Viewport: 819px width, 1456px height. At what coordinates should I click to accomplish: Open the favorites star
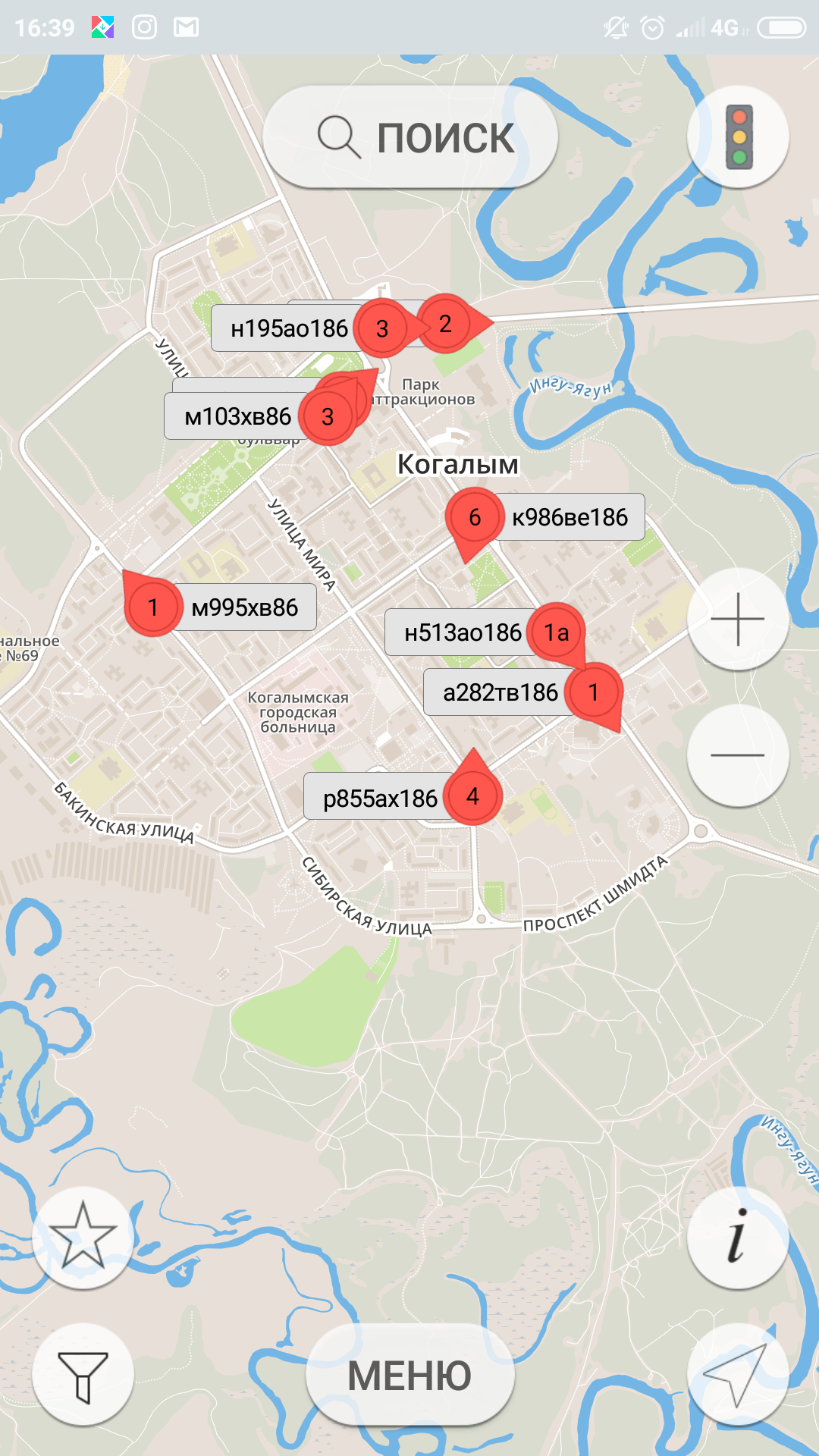(x=83, y=1237)
